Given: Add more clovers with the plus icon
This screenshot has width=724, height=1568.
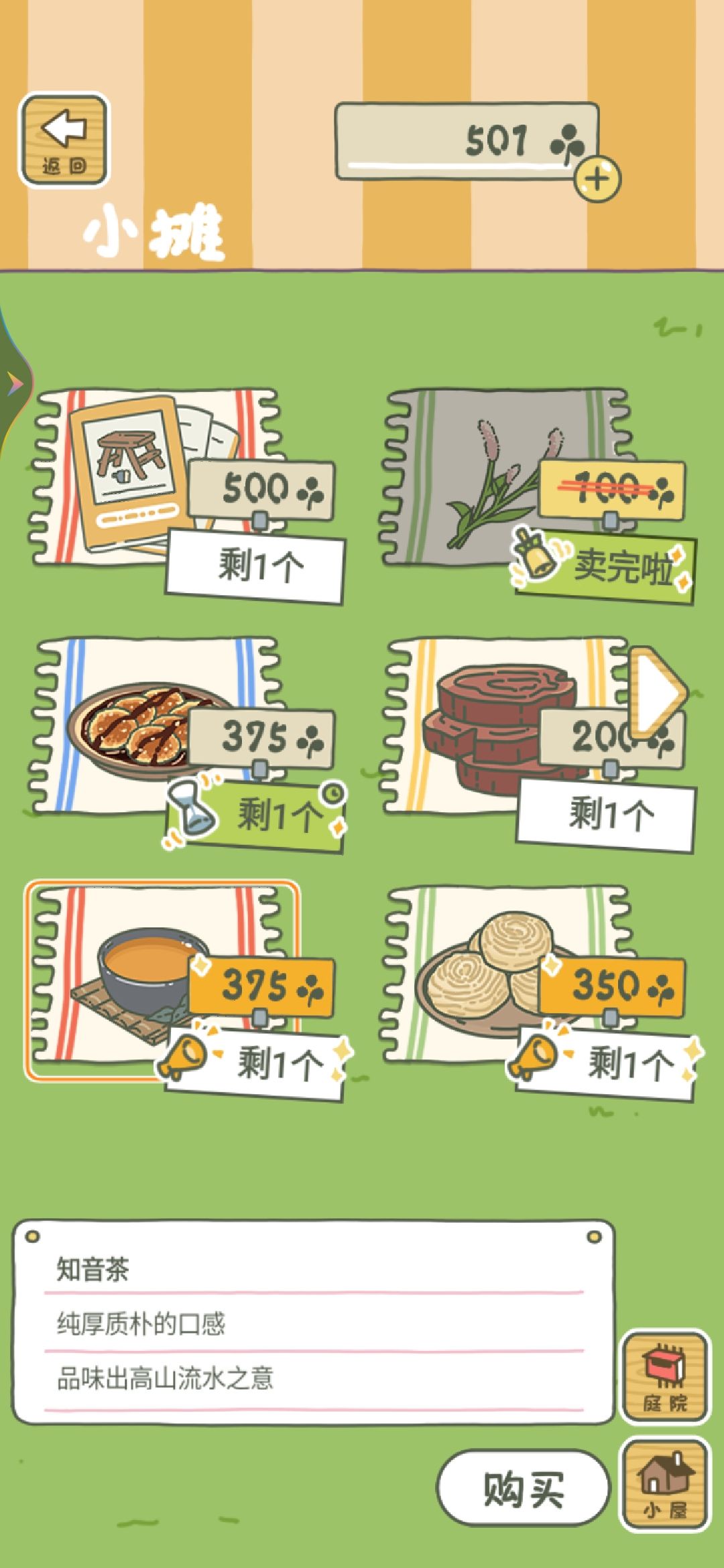Looking at the screenshot, I should (597, 179).
